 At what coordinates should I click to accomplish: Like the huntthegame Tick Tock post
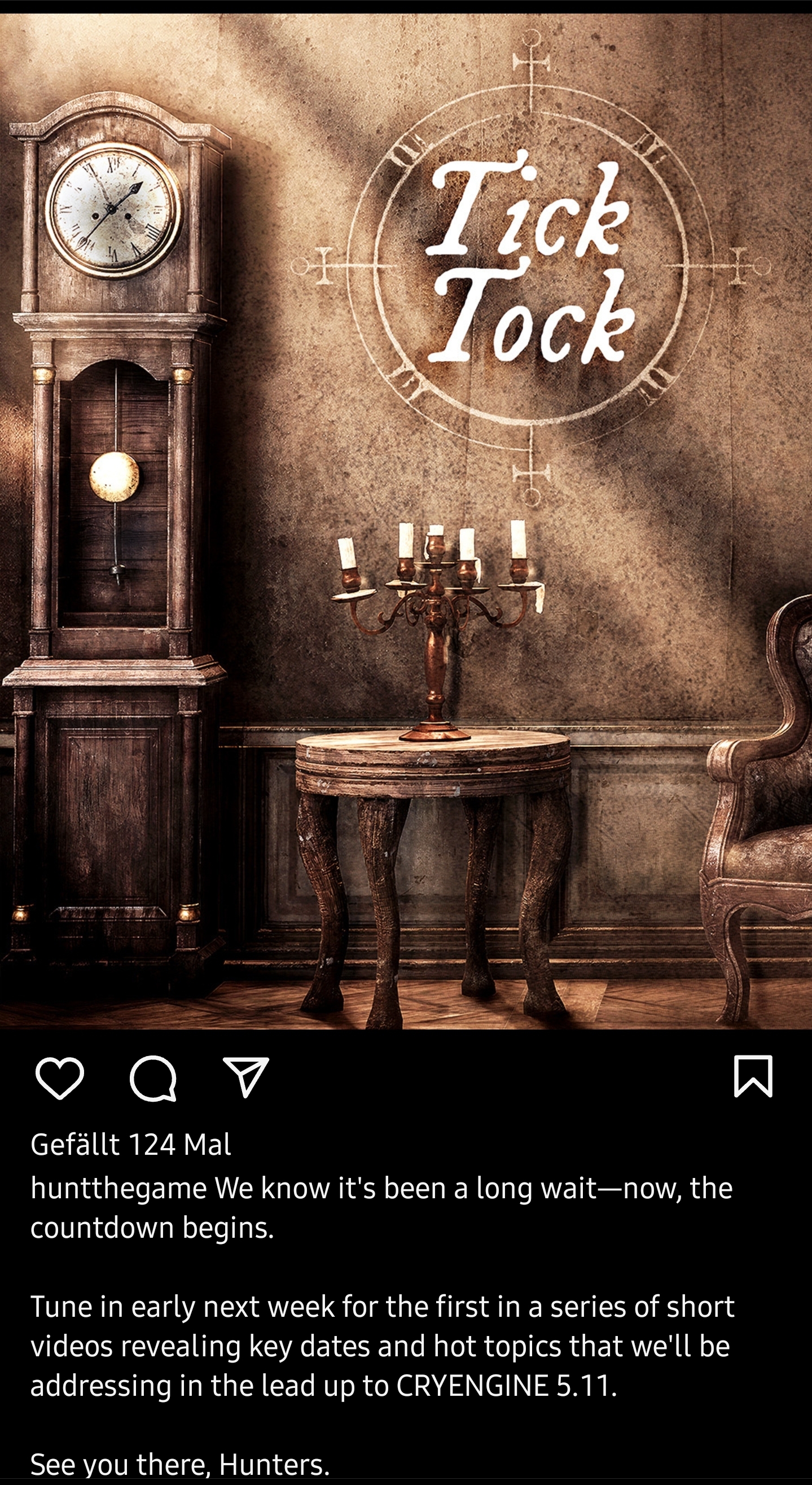click(x=59, y=1077)
